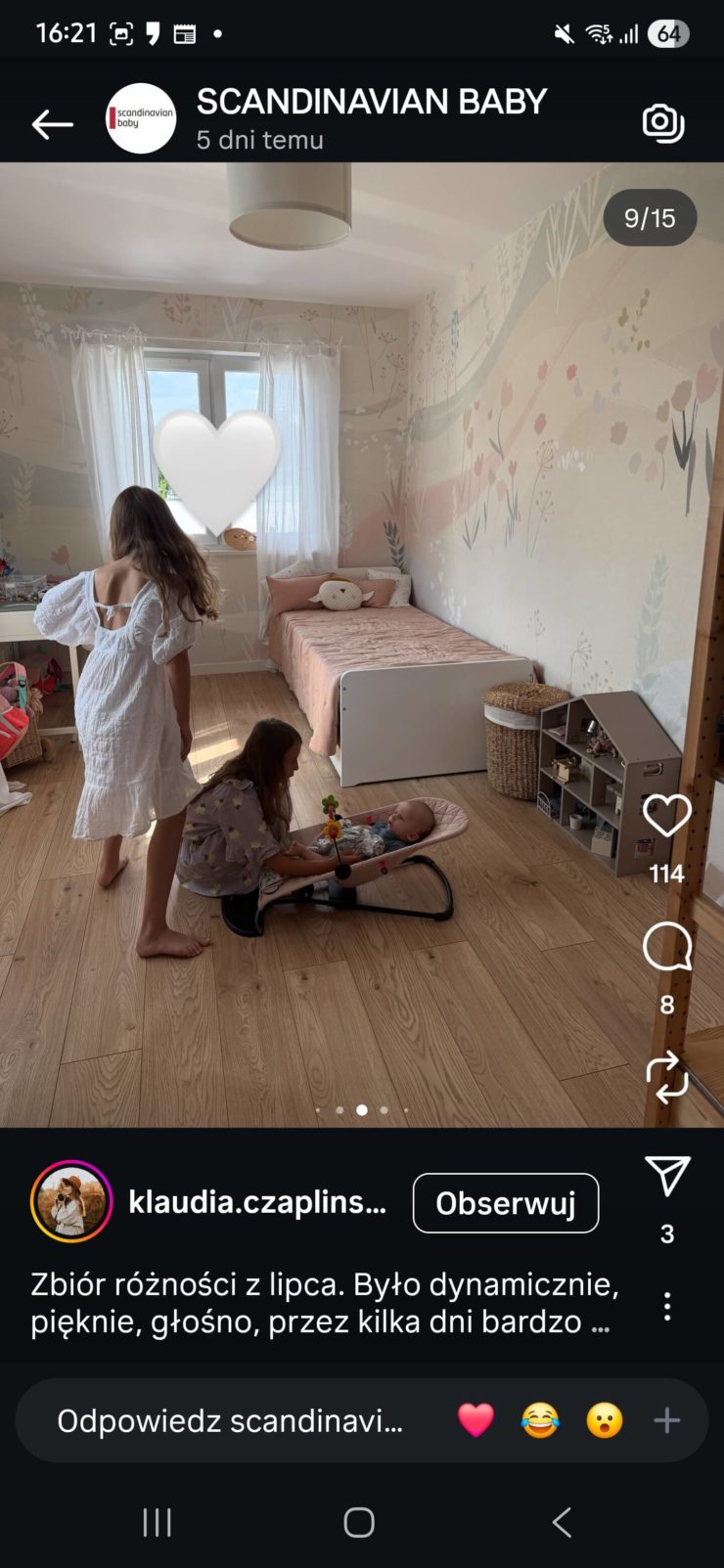Viewport: 724px width, 1568px height.
Task: Open the camera icon in the header
Action: click(x=662, y=122)
